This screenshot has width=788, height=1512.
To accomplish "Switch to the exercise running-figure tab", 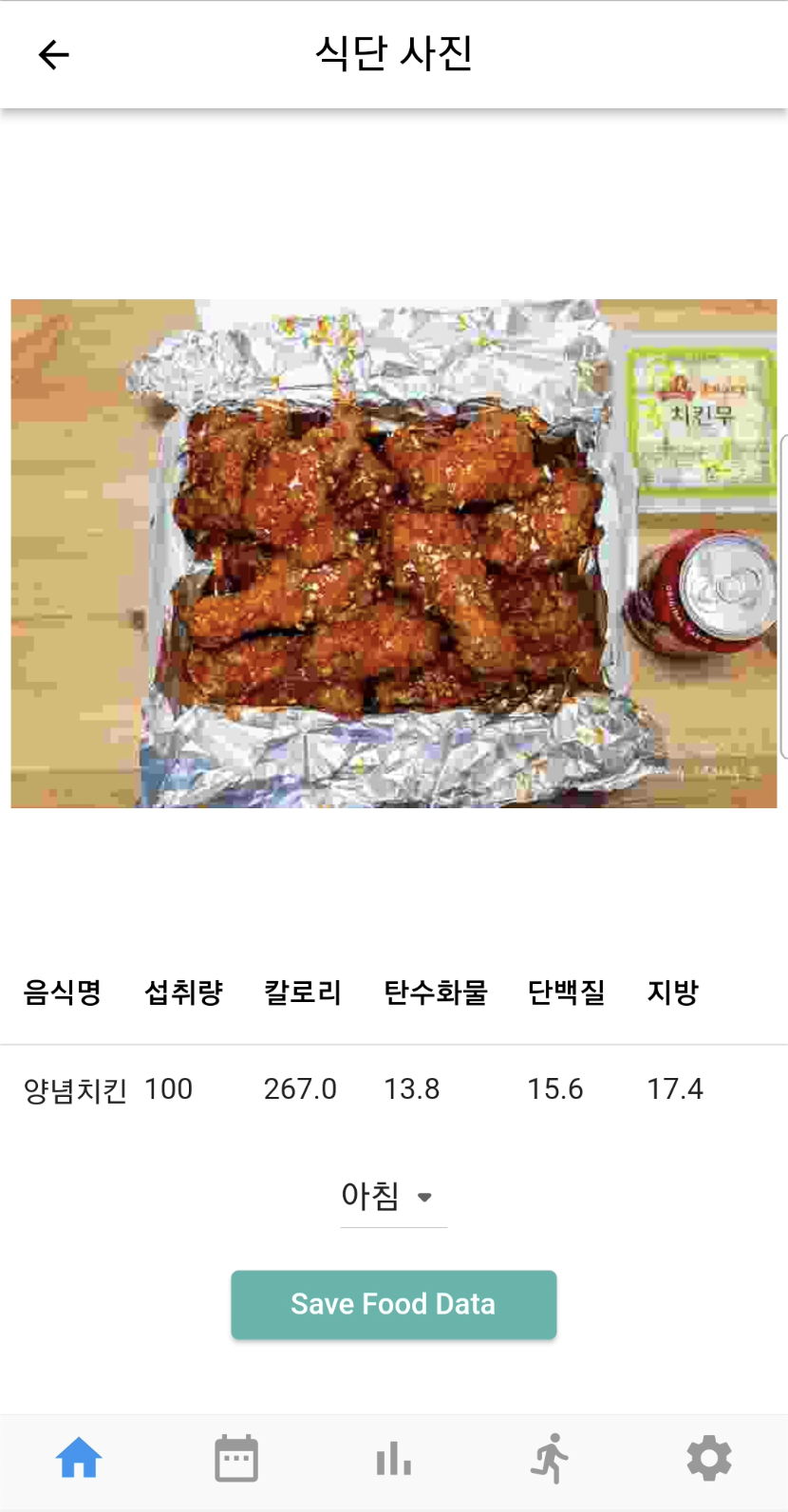I will tap(551, 1458).
